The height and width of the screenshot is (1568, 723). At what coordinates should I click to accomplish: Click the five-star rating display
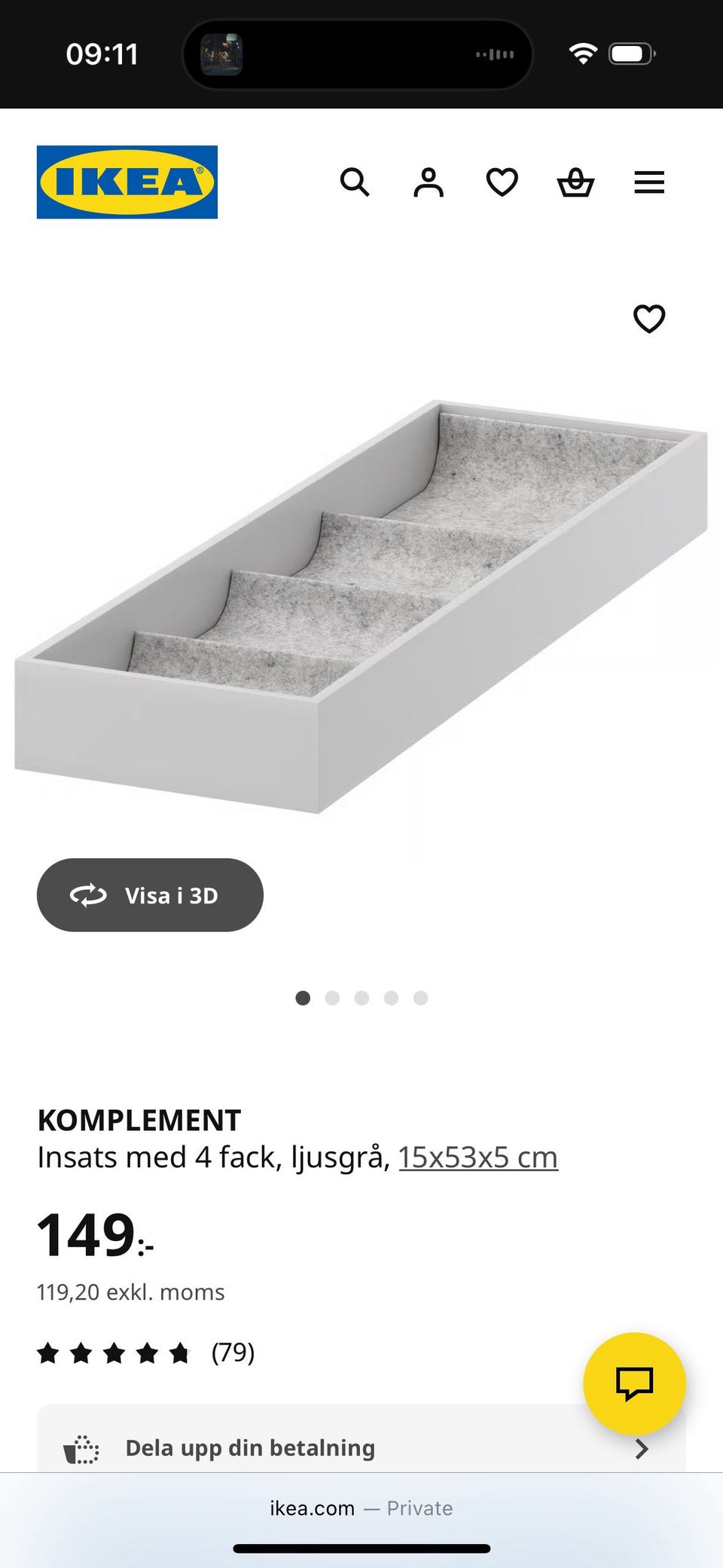tap(114, 1353)
